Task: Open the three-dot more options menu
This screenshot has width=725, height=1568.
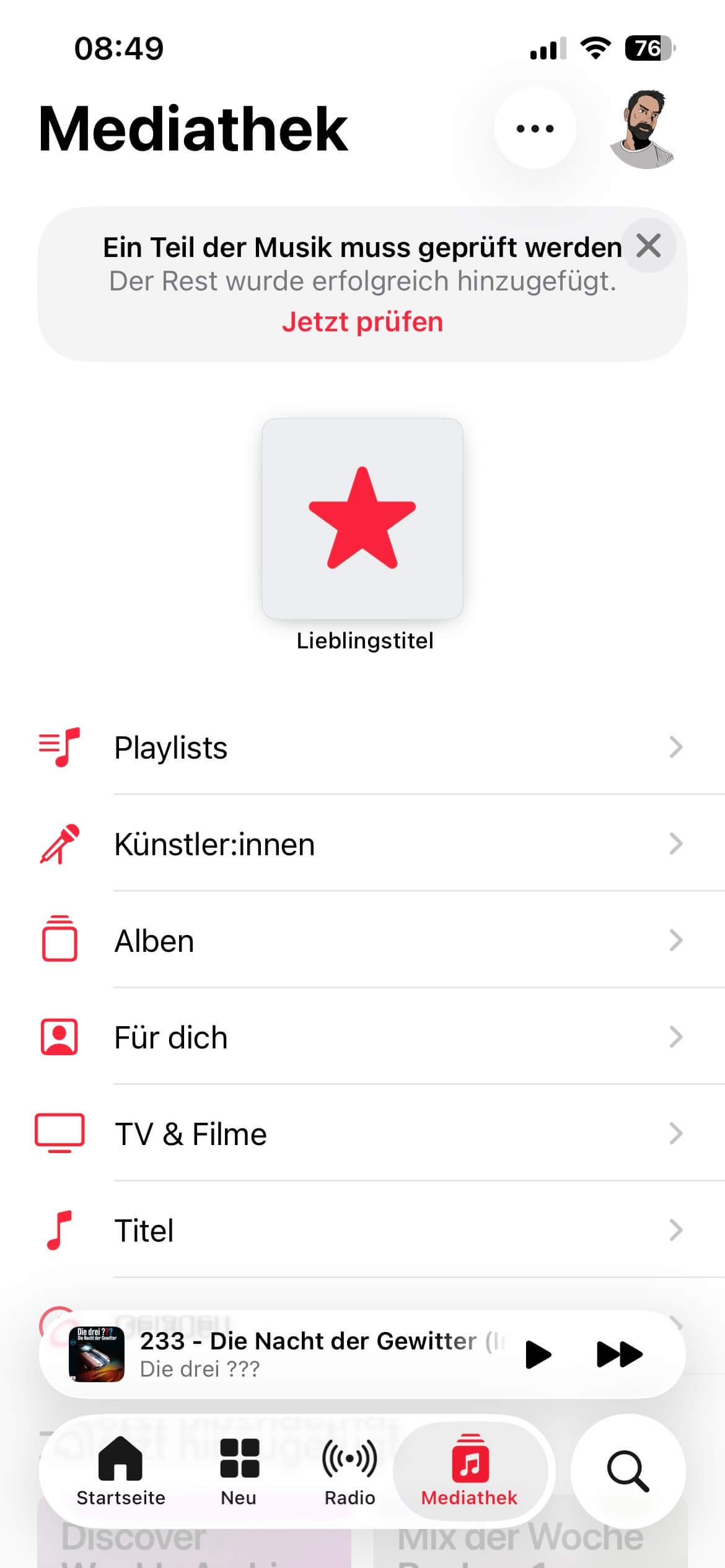Action: 535,129
